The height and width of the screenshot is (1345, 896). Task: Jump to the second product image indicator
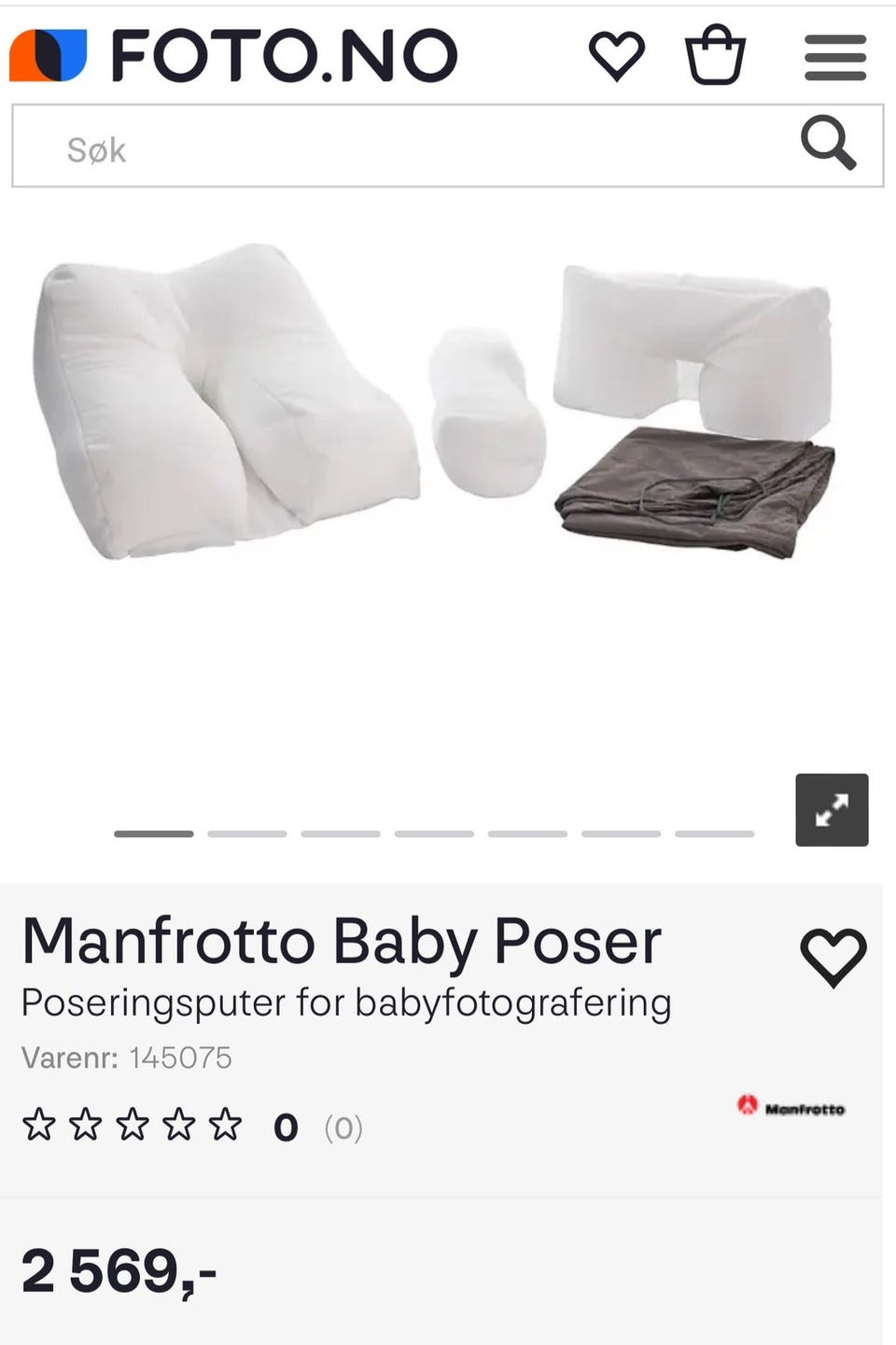point(247,834)
